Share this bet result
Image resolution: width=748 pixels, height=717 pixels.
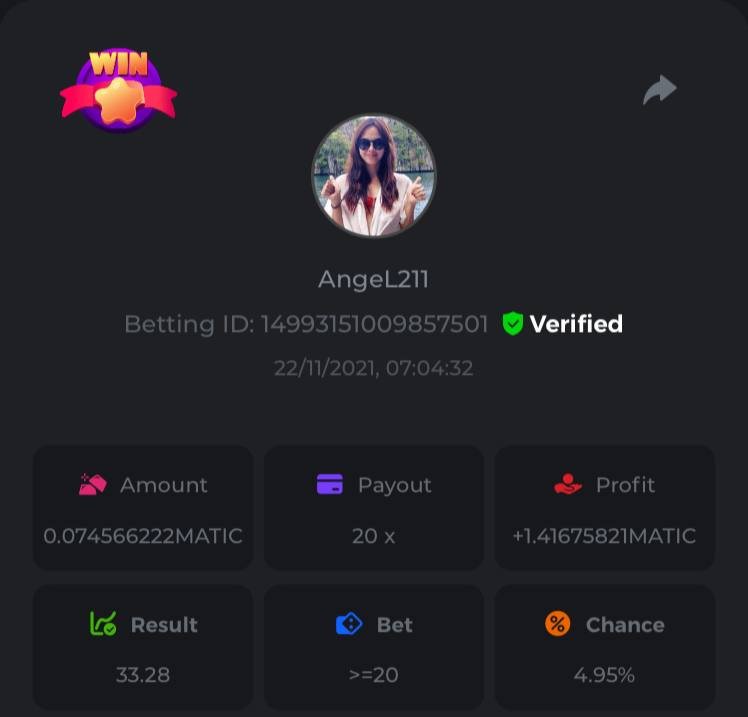(x=659, y=91)
